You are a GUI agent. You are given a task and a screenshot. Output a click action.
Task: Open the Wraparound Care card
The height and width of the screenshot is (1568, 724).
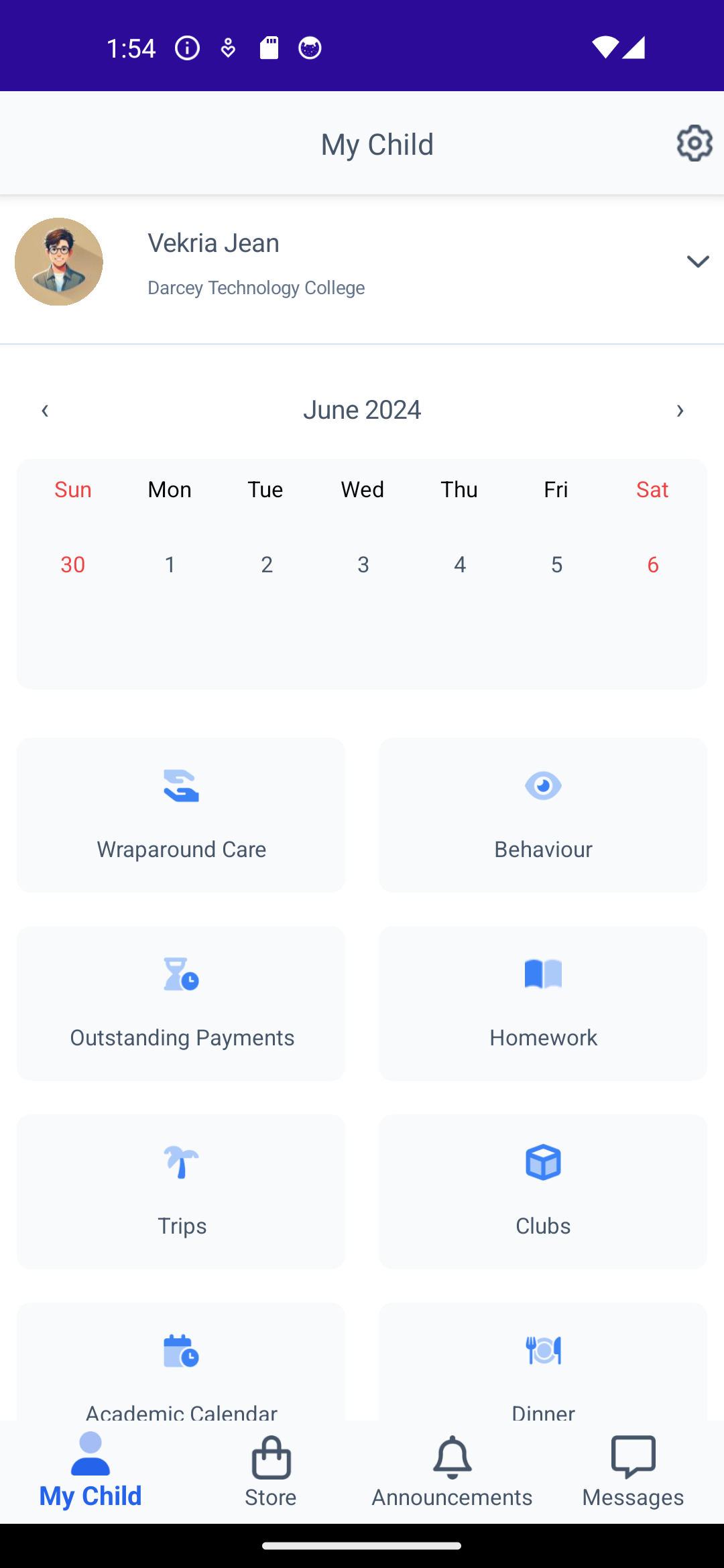point(181,815)
